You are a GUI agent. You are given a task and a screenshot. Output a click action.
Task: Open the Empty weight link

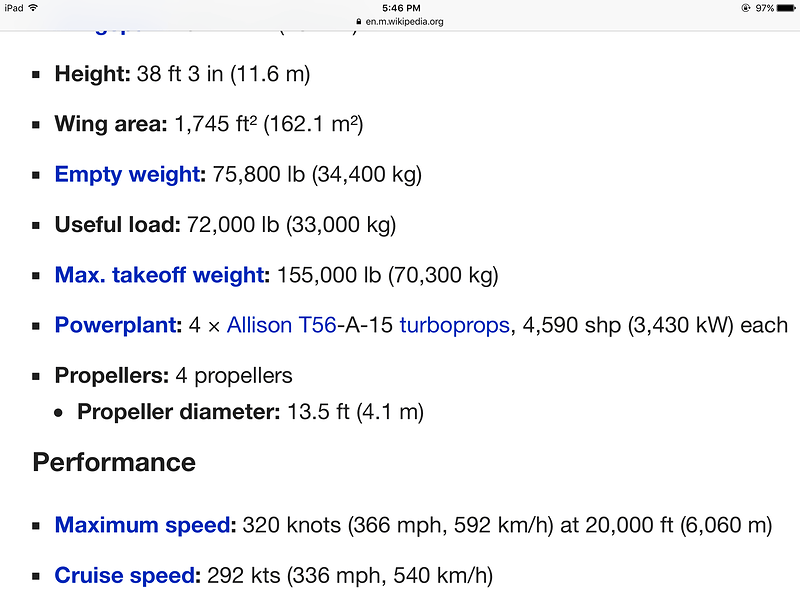click(128, 174)
